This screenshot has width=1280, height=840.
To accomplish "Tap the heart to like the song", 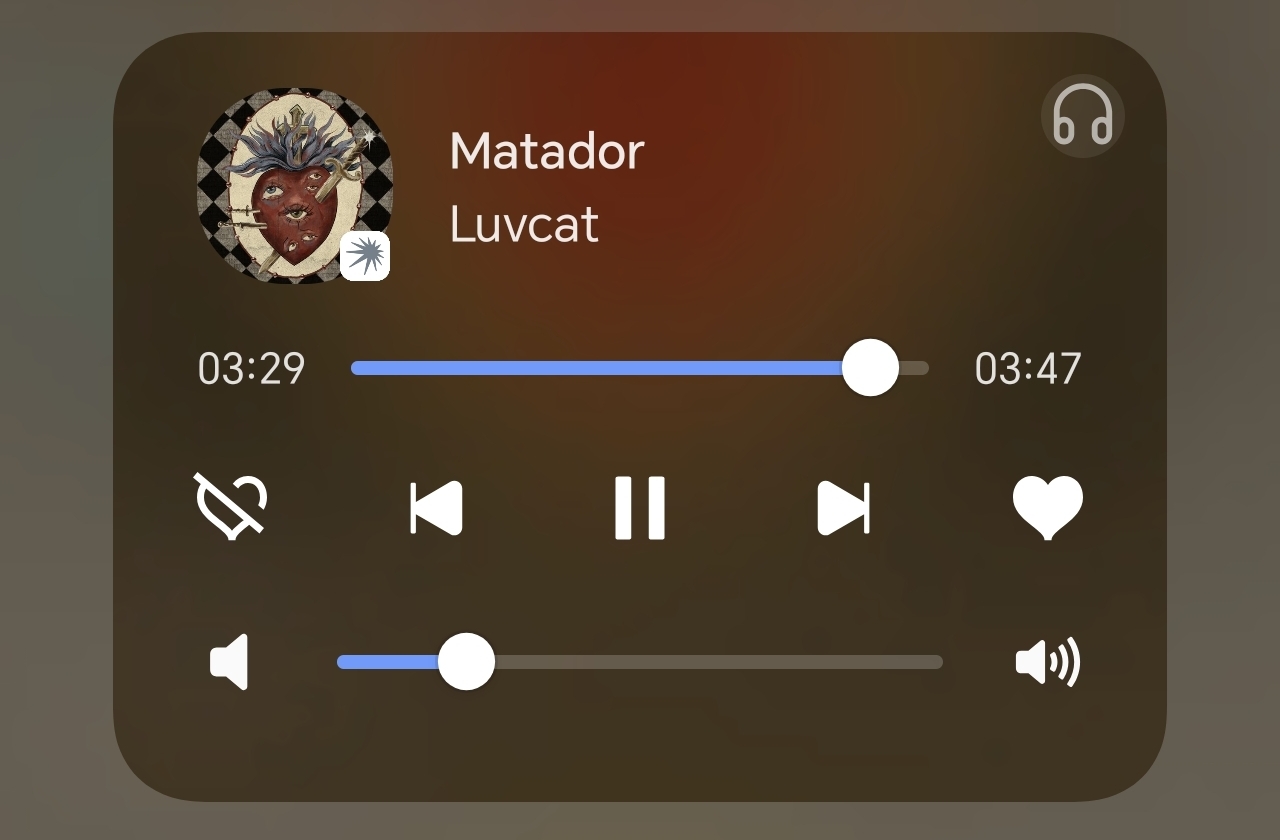I will tap(1047, 506).
